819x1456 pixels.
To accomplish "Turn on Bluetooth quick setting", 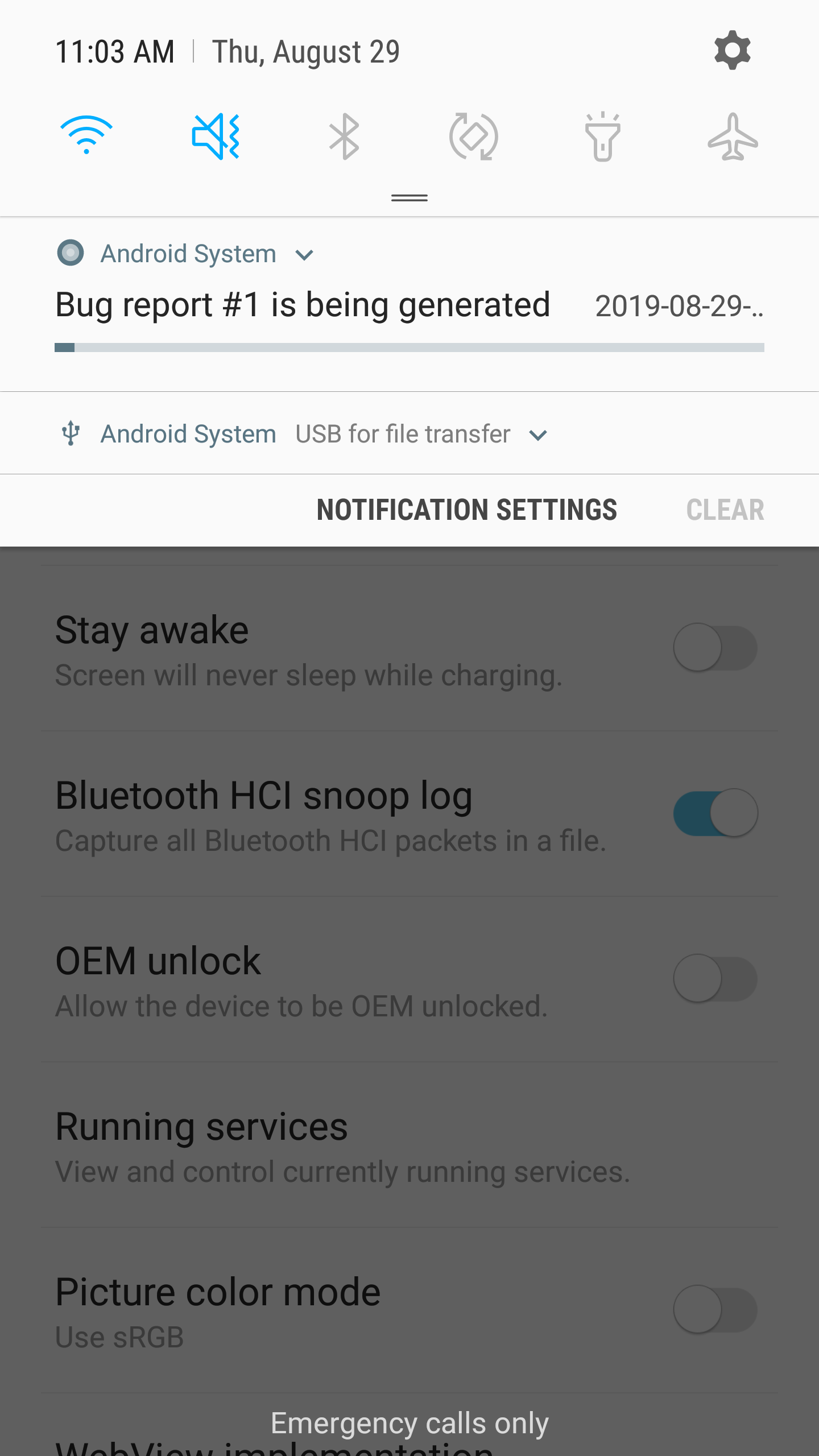I will 345,136.
